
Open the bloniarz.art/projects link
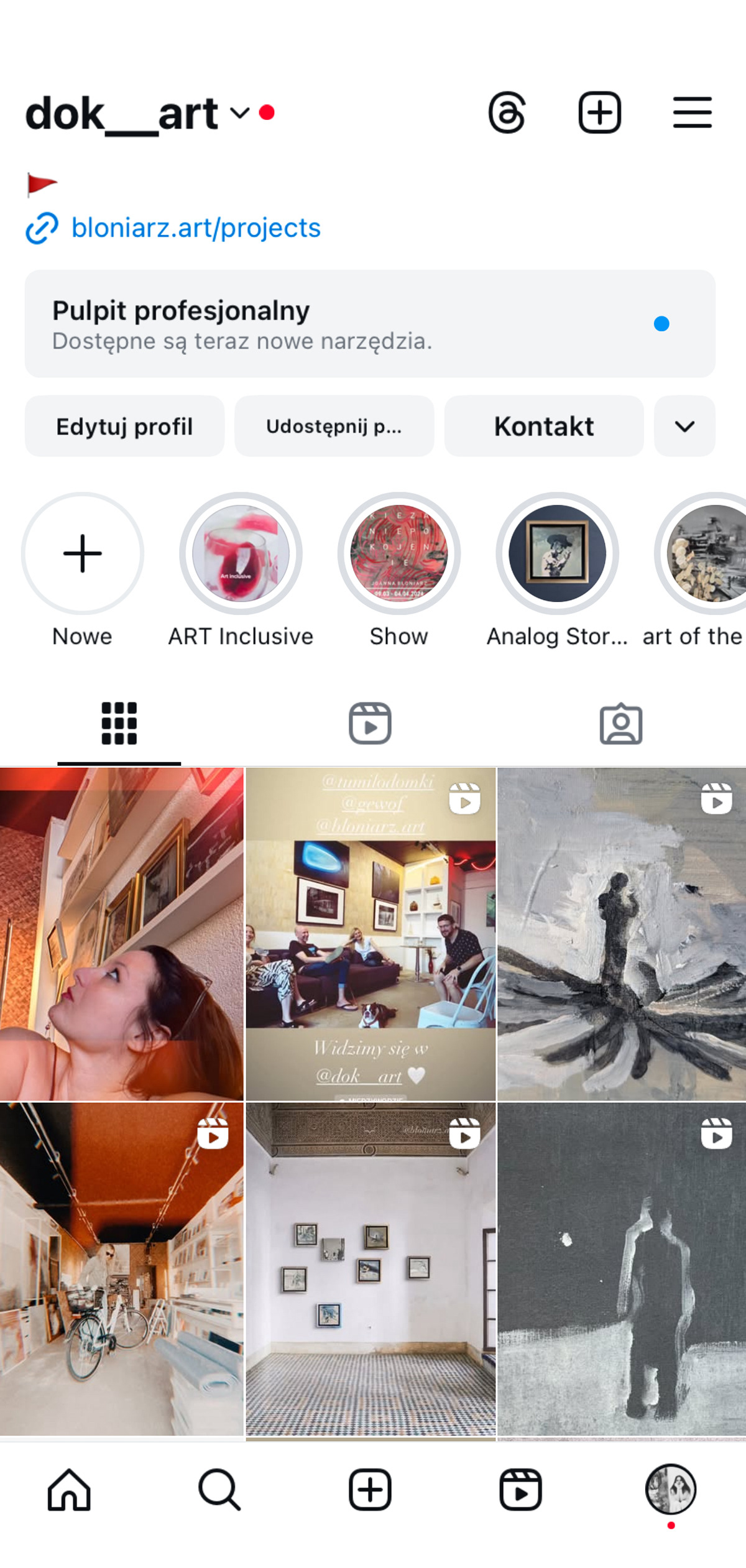tap(195, 228)
